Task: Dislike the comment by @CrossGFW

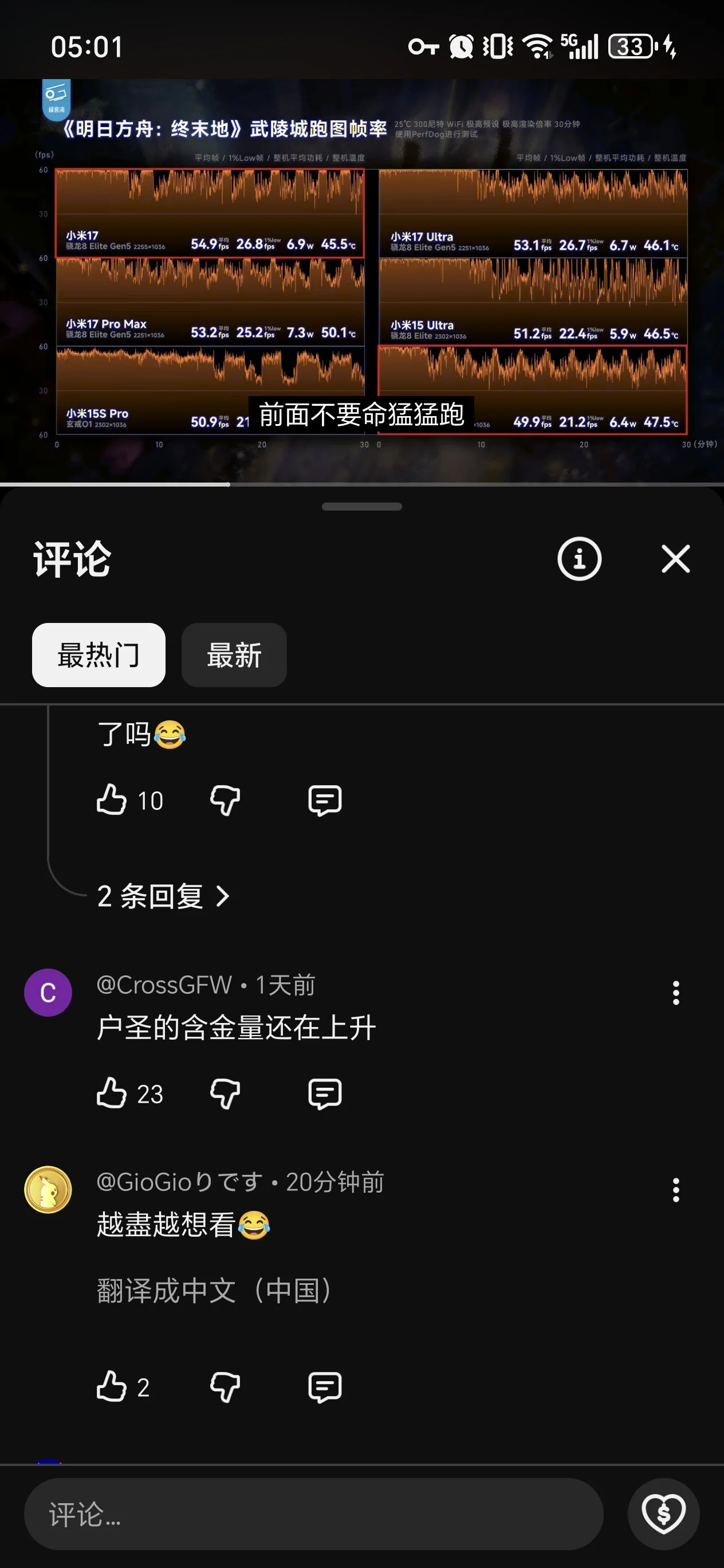Action: click(x=225, y=1093)
